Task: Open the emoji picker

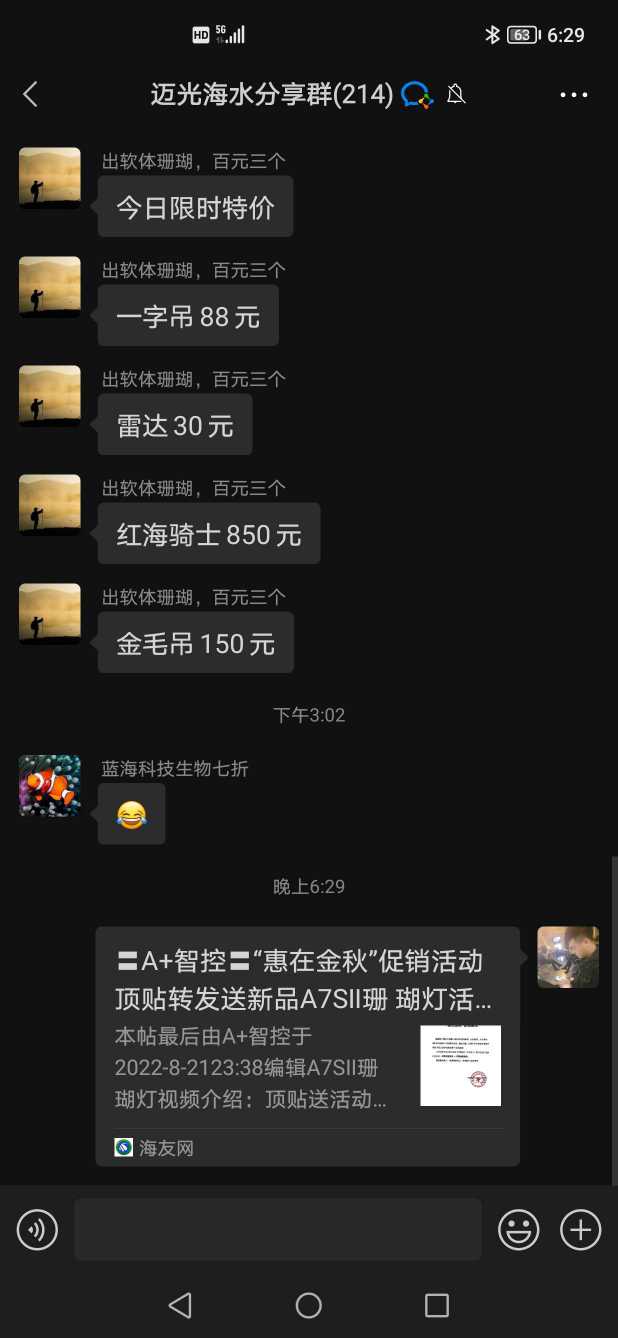Action: click(x=518, y=1229)
